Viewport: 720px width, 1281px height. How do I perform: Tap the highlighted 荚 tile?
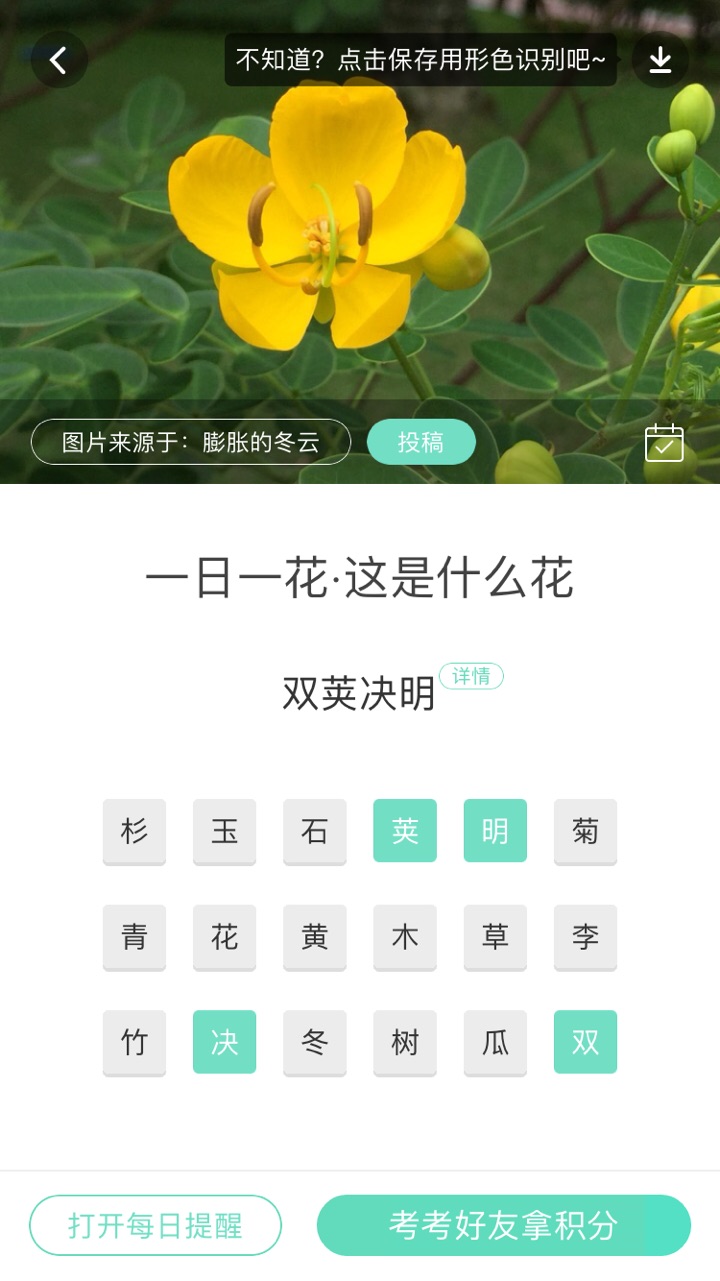[405, 831]
